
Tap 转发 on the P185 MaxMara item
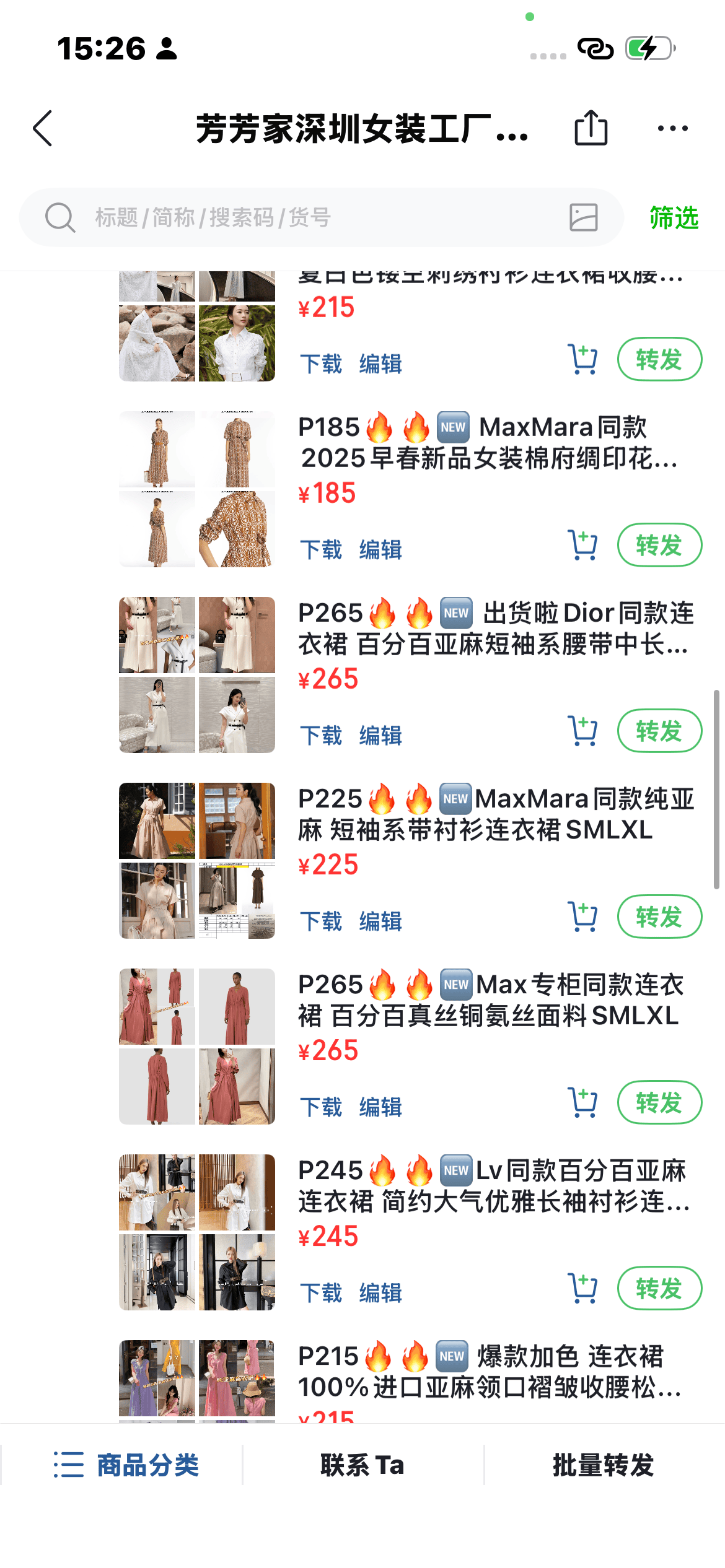click(x=659, y=546)
